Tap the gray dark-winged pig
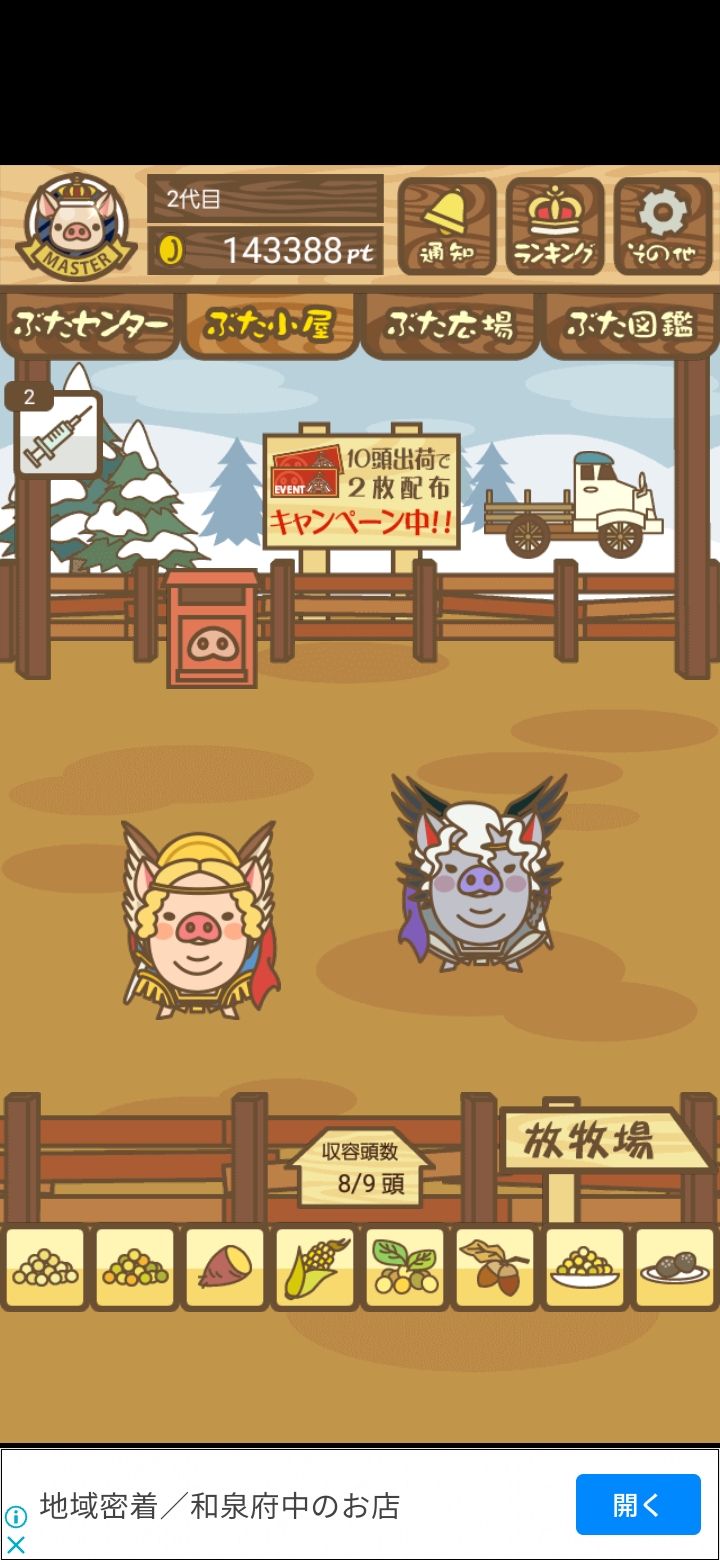 click(479, 872)
